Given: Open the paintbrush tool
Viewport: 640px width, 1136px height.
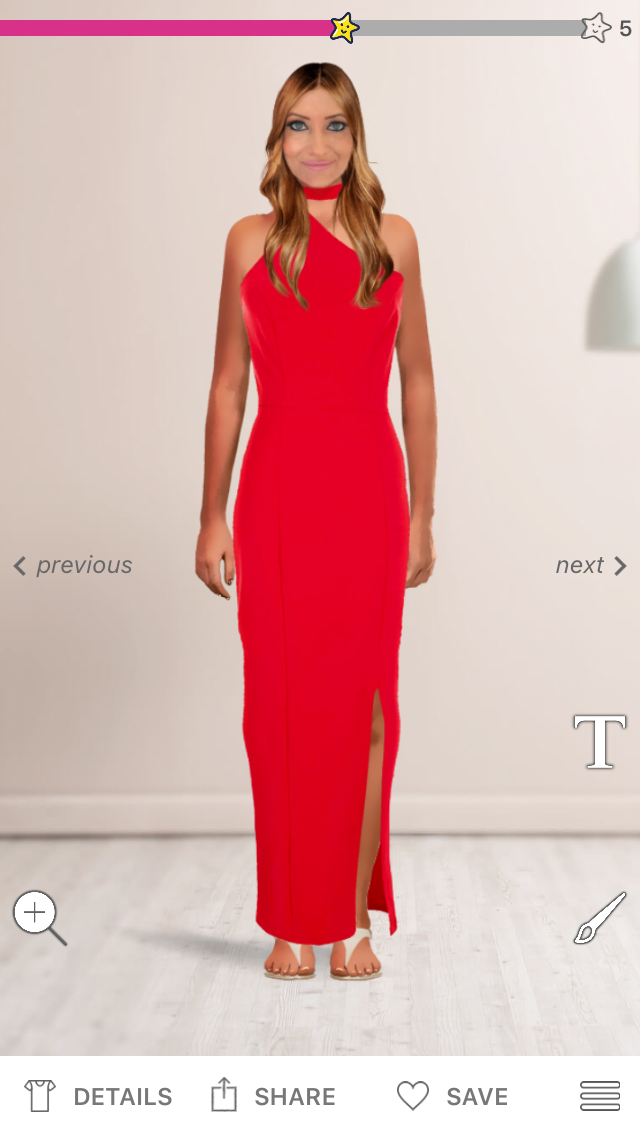Looking at the screenshot, I should 600,918.
